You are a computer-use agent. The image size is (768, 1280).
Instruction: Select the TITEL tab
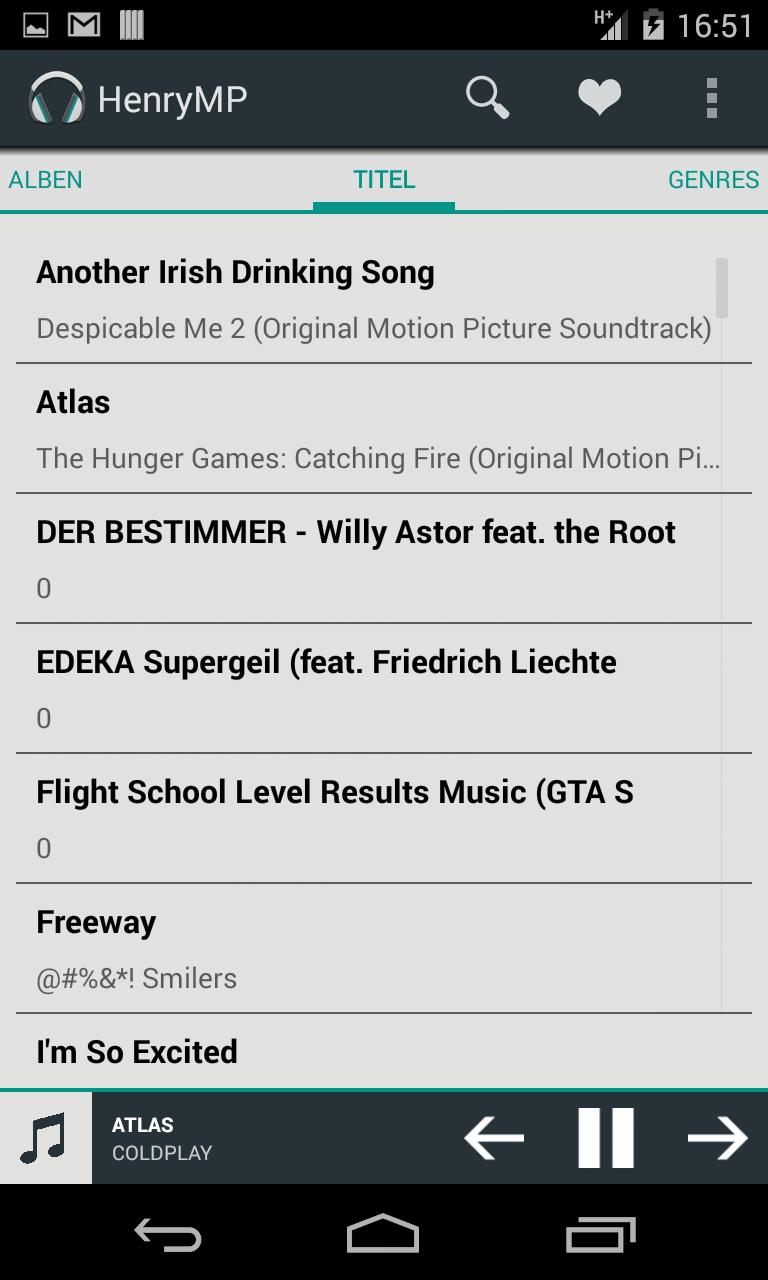[x=384, y=180]
